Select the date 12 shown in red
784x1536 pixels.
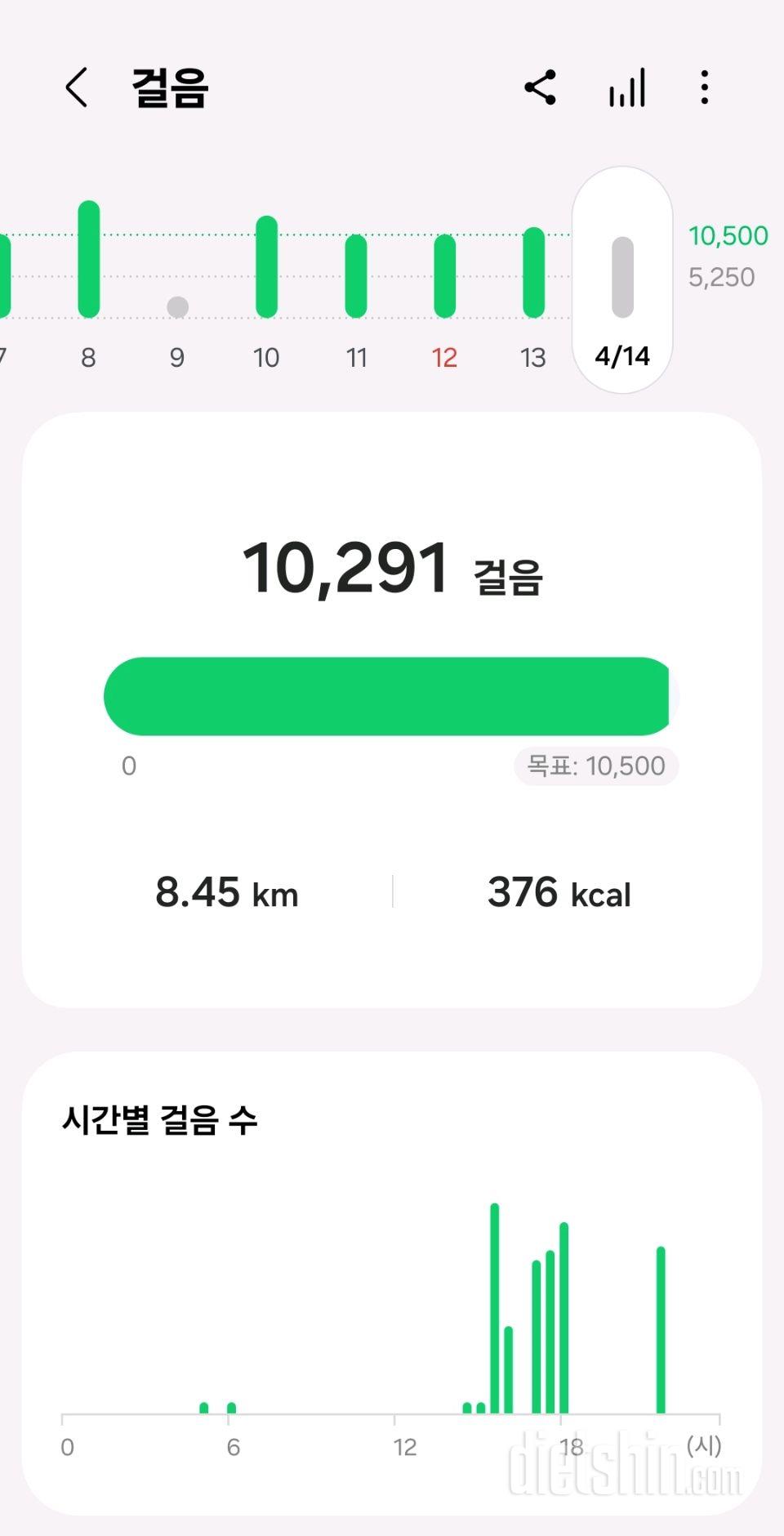click(x=443, y=357)
